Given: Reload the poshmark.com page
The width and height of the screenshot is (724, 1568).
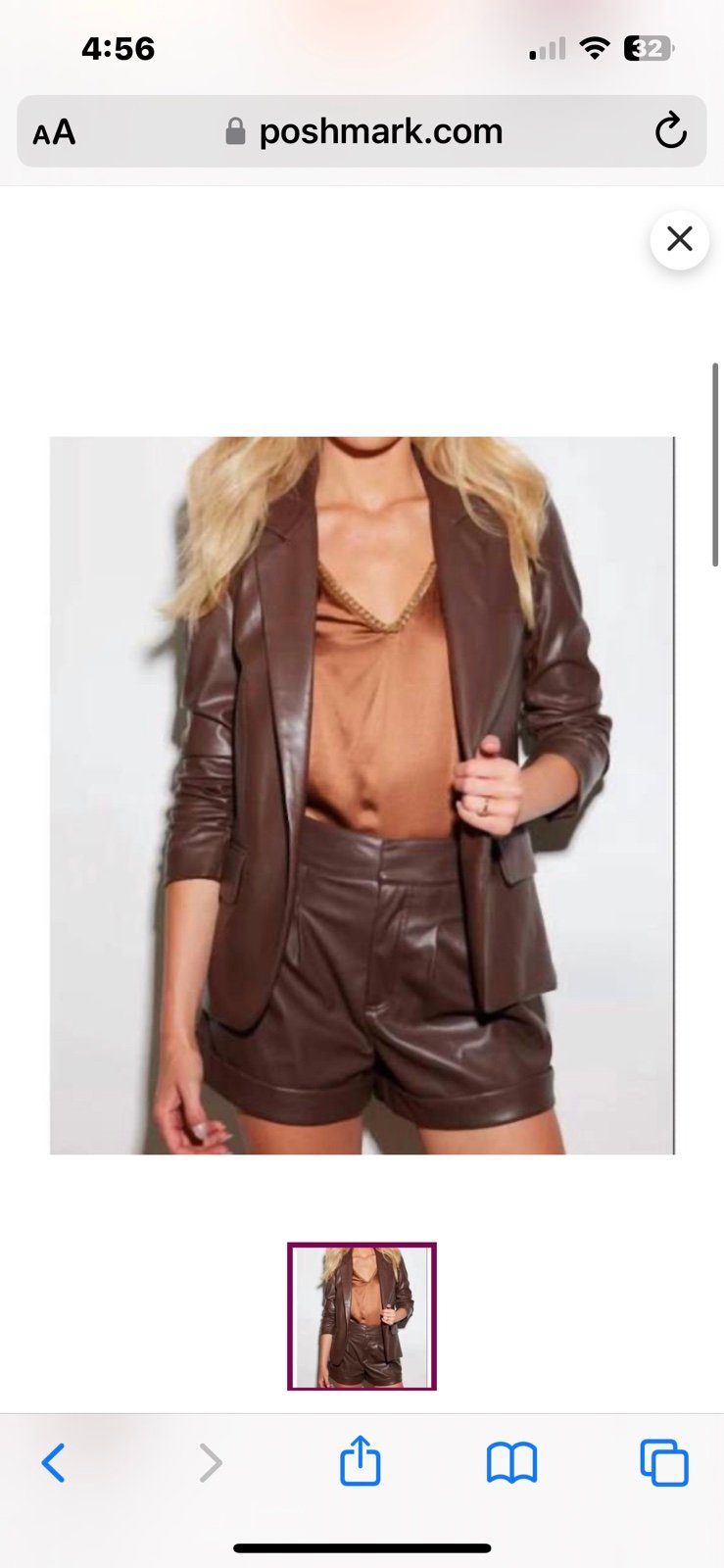Looking at the screenshot, I should [x=671, y=131].
